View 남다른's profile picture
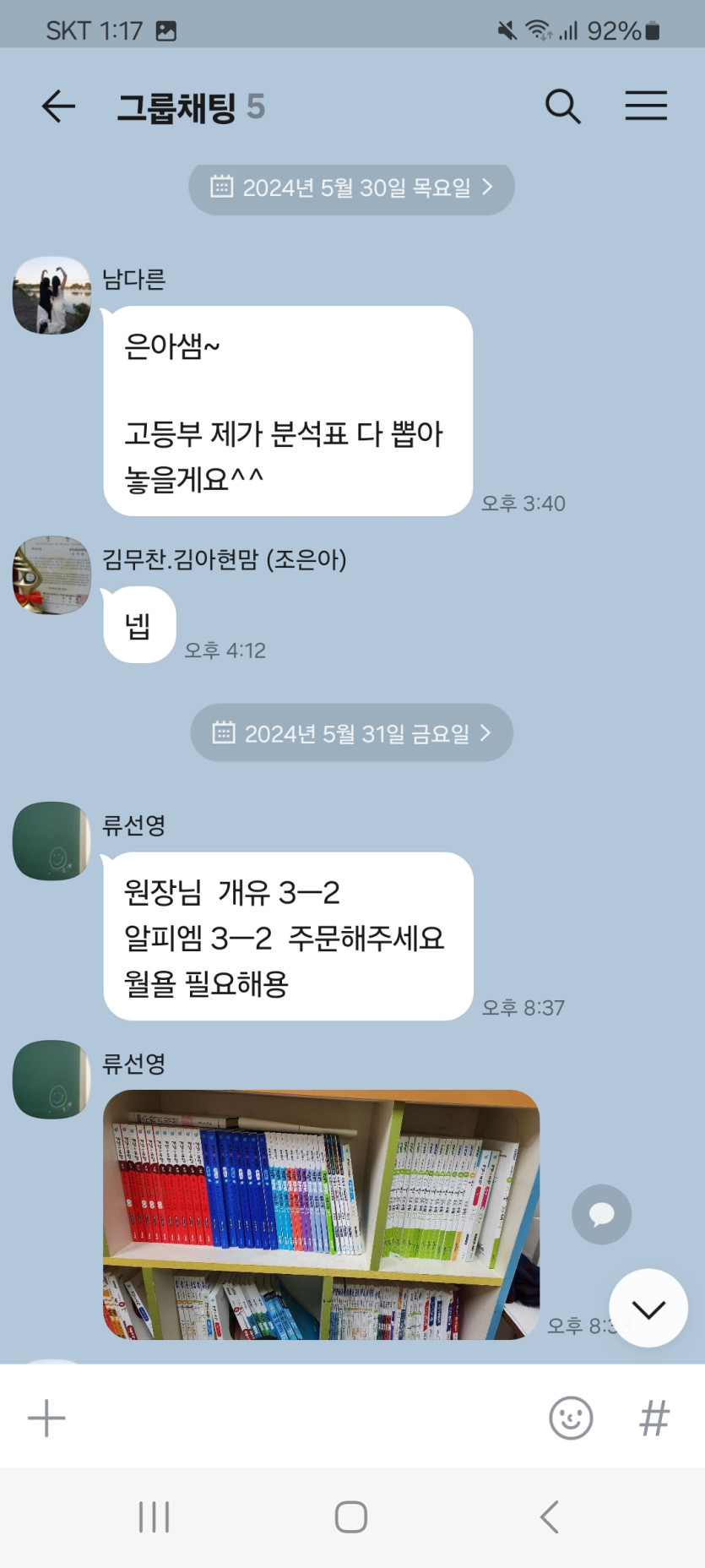Screen dimensions: 705x1568 (52, 296)
